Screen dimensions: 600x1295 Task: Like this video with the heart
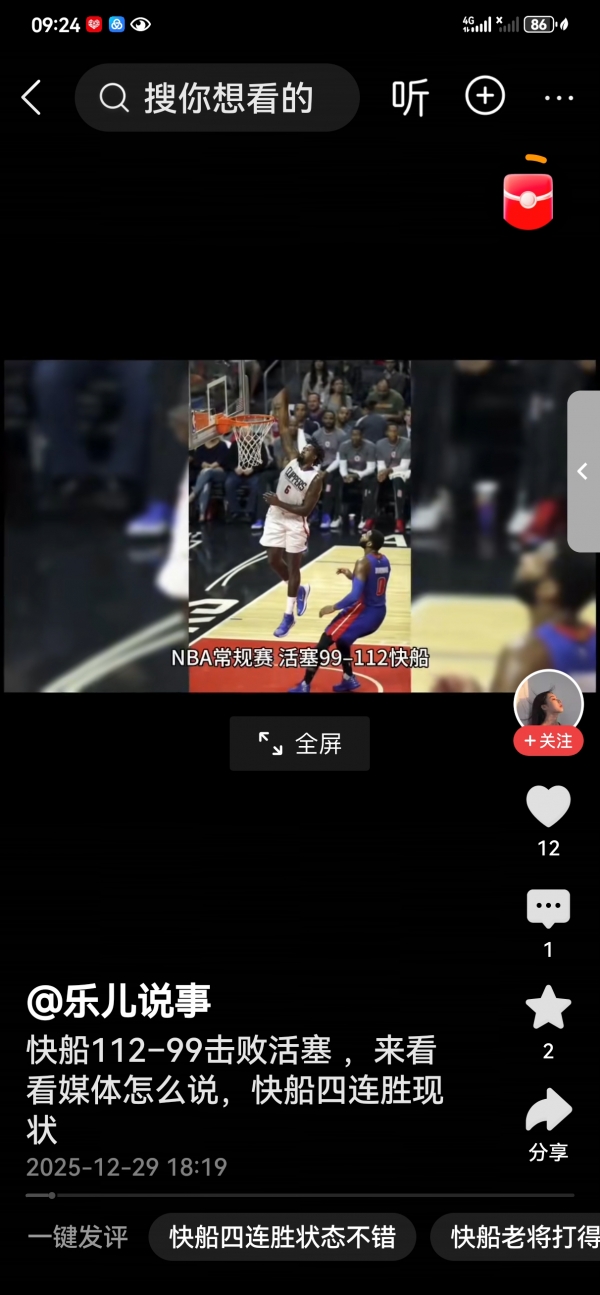tap(548, 807)
